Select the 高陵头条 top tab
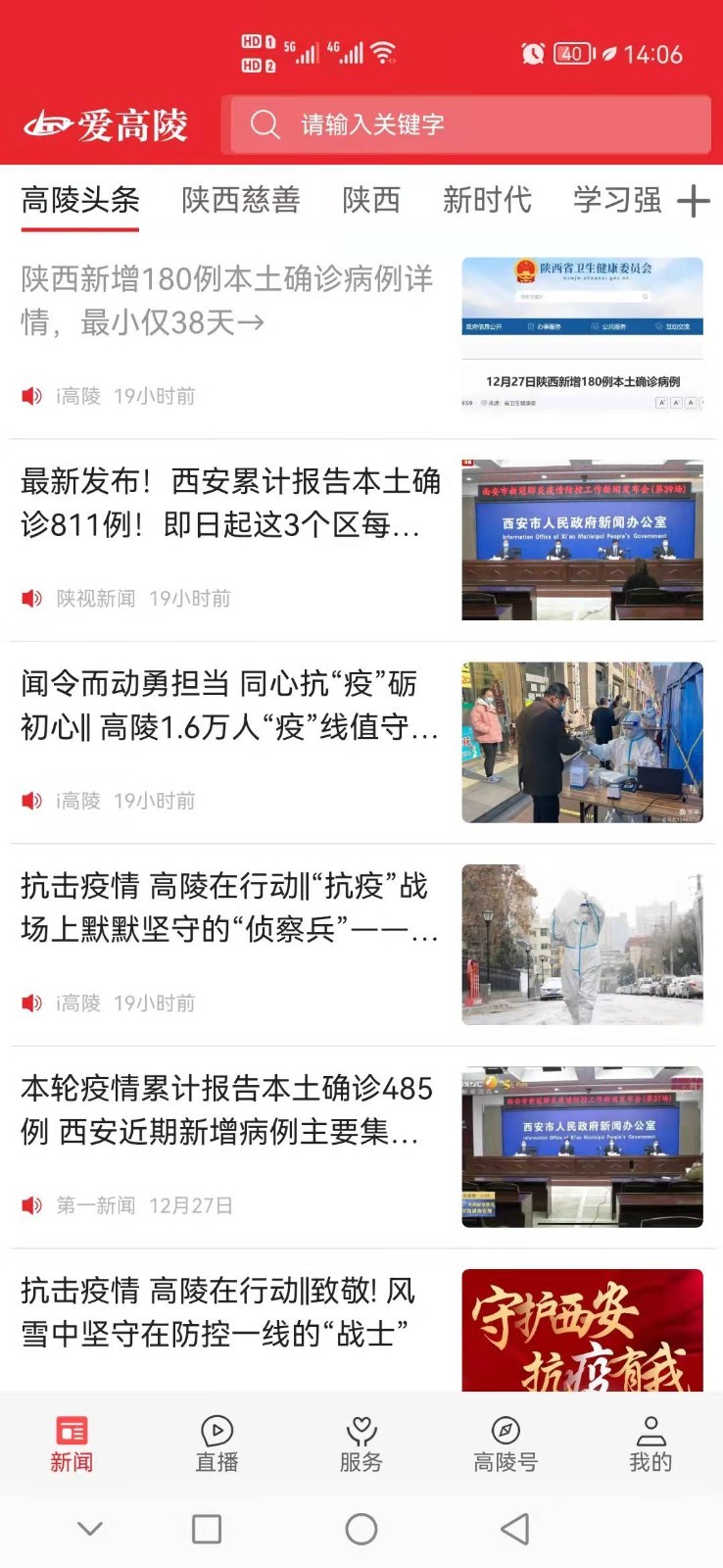The width and height of the screenshot is (723, 1568). [80, 200]
